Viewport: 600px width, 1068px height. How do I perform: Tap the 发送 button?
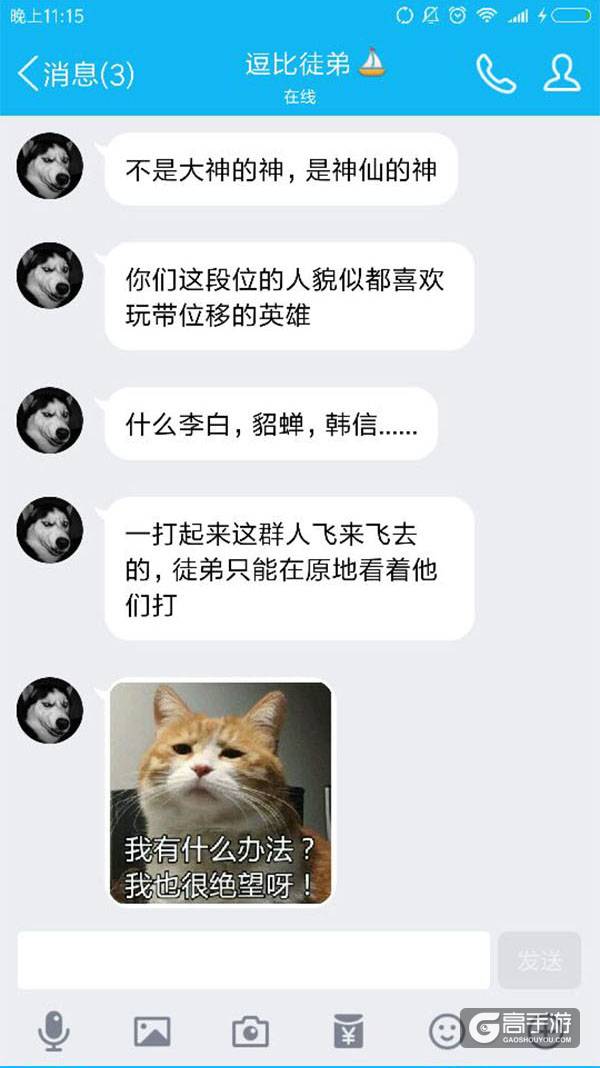[539, 960]
